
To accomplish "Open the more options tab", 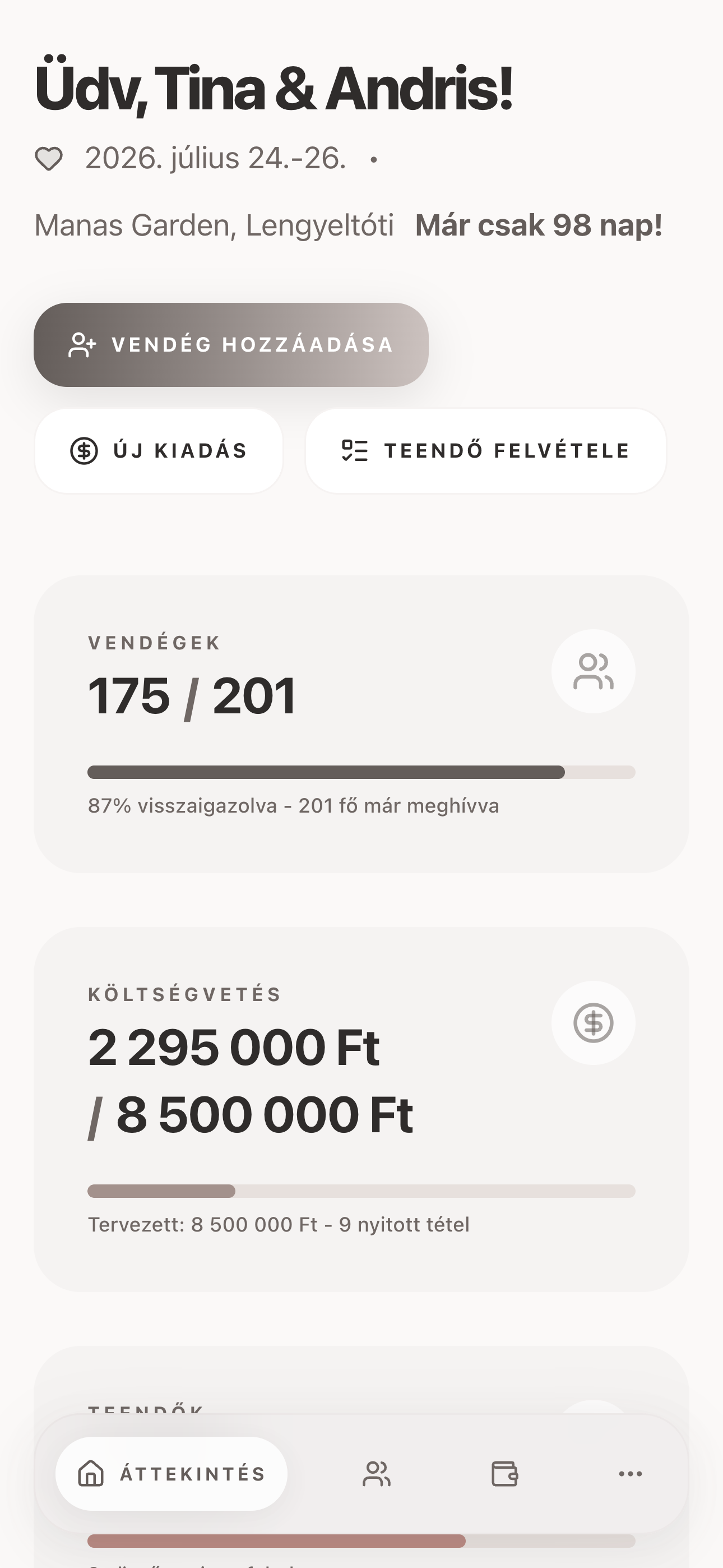I will point(630,1474).
